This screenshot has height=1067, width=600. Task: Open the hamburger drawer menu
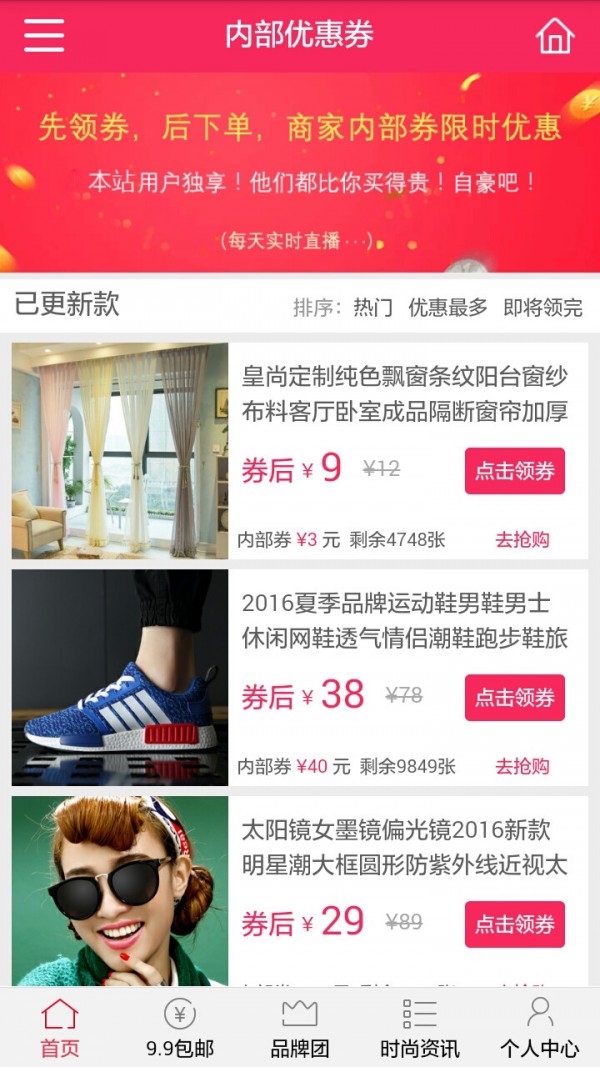coord(44,36)
